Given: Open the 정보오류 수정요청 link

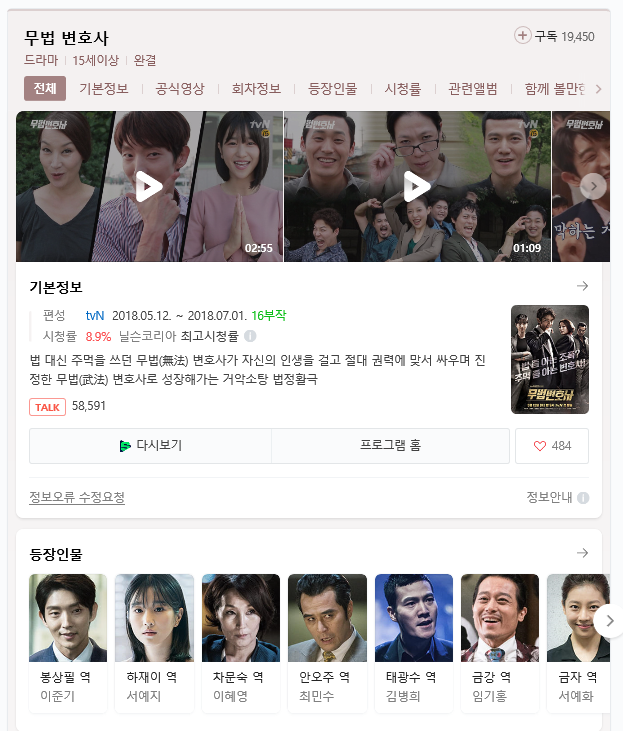Looking at the screenshot, I should [x=77, y=497].
